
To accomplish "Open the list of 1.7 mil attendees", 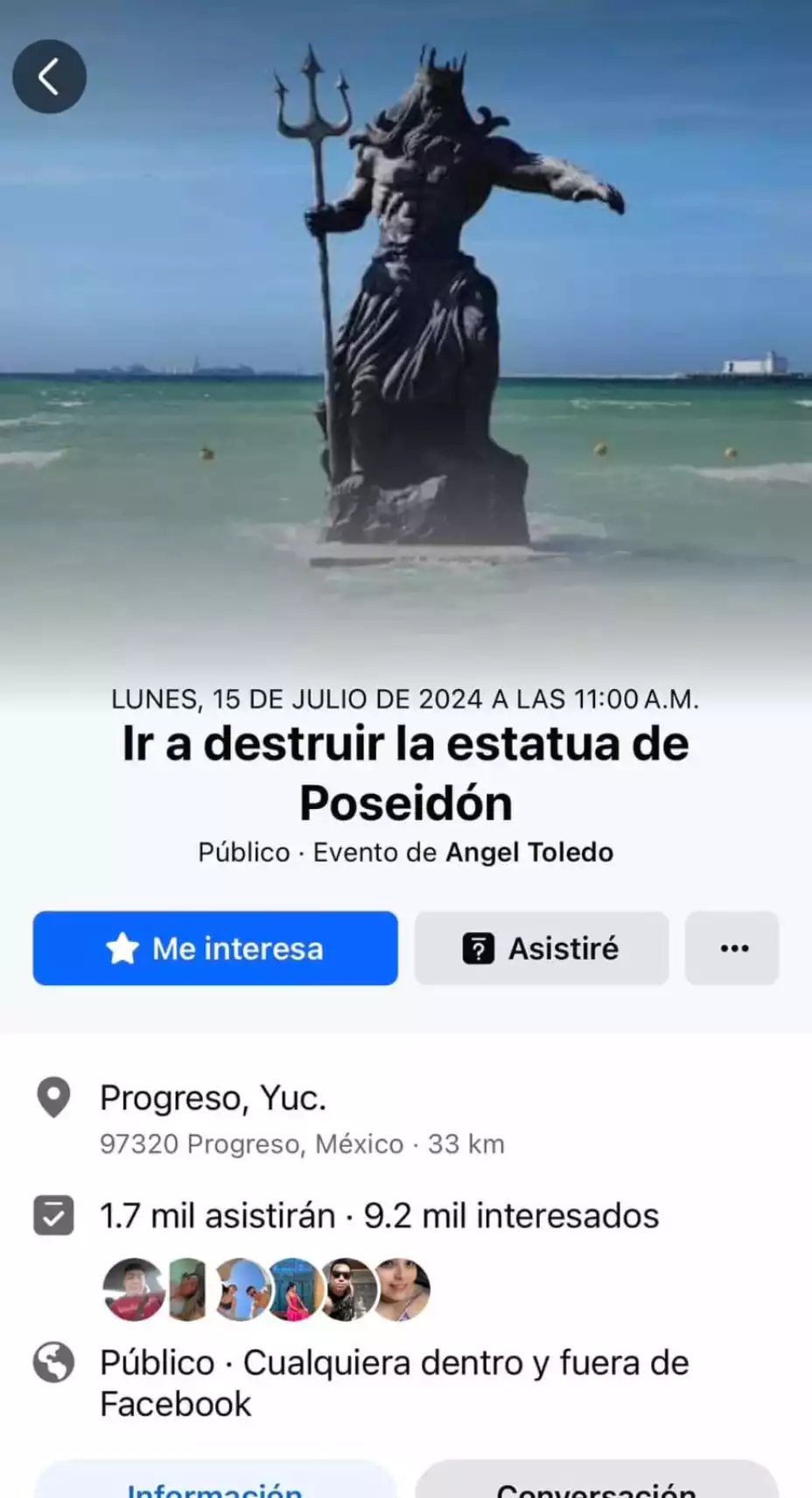I will (x=219, y=1215).
